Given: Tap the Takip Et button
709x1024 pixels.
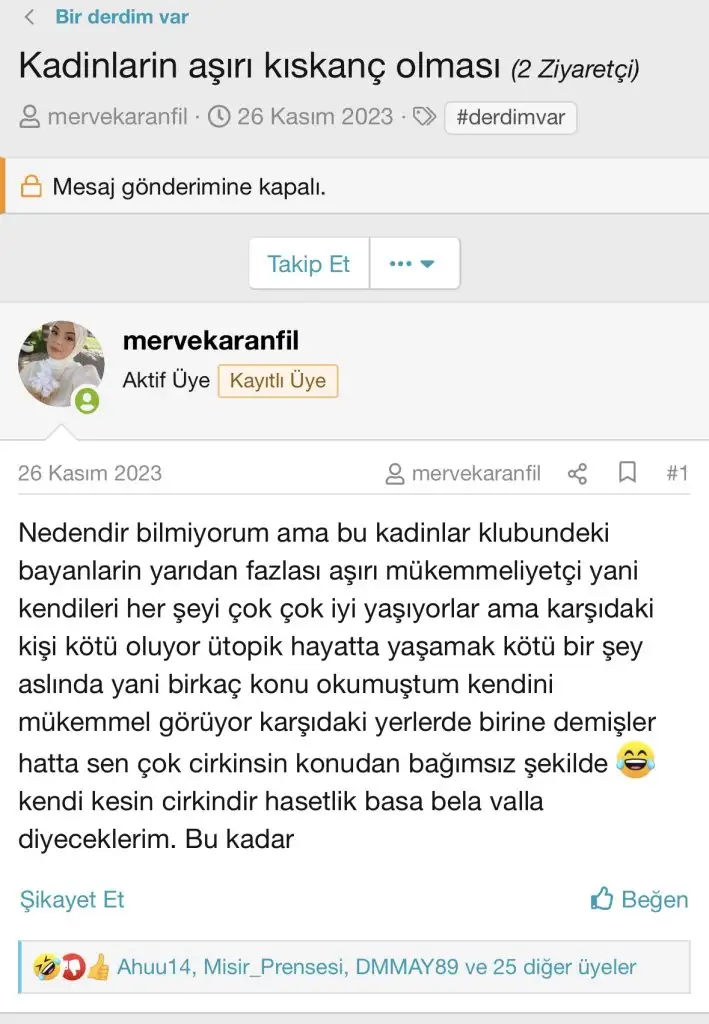Looking at the screenshot, I should (309, 264).
